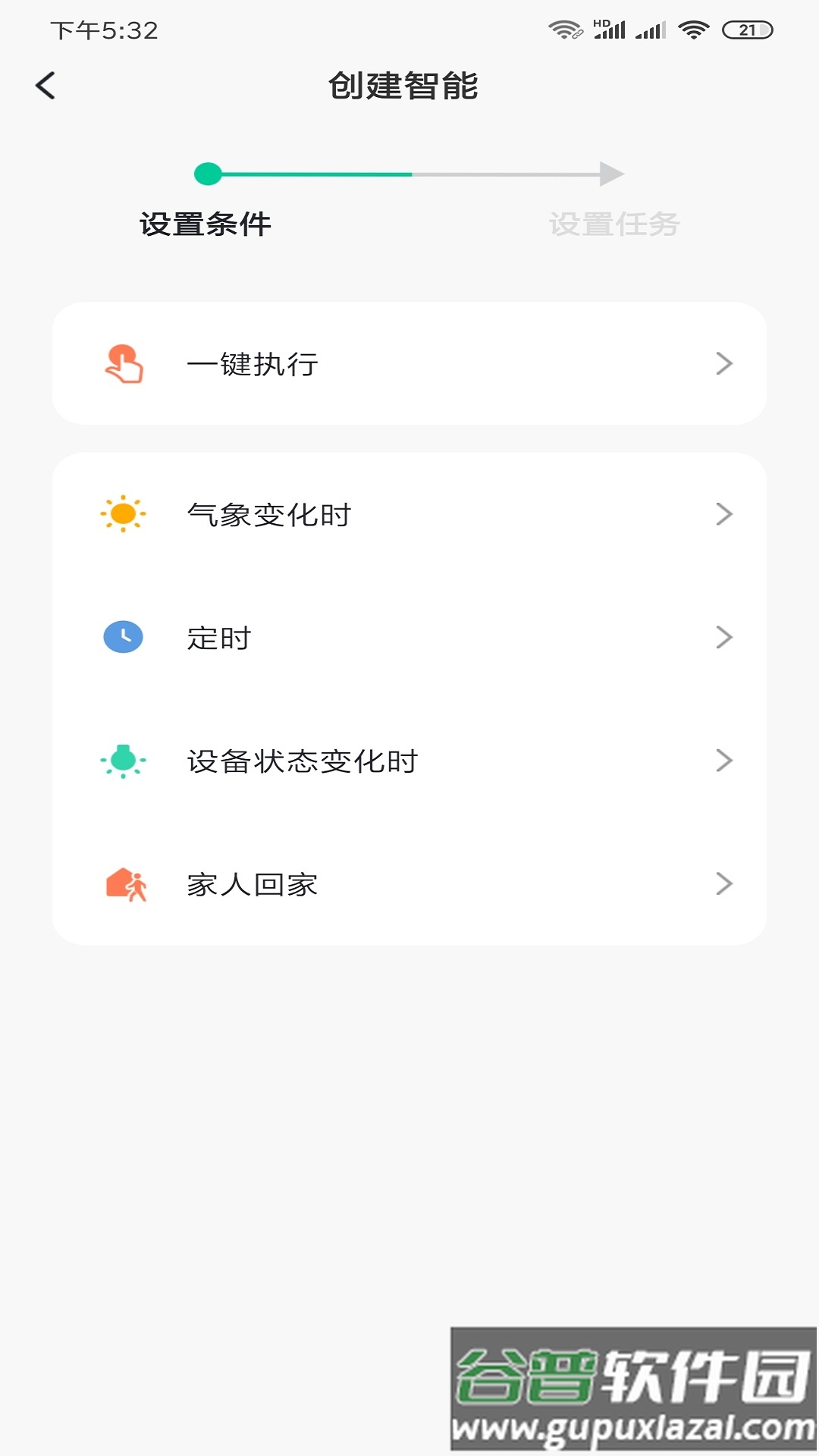819x1456 pixels.
Task: Select the house icon beside 家人回家
Action: click(x=124, y=883)
